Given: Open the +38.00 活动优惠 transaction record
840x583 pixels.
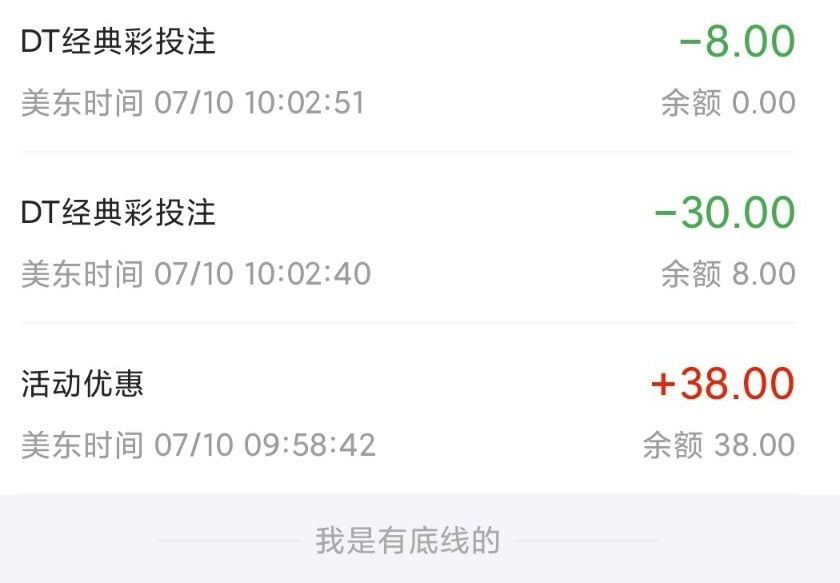Looking at the screenshot, I should pyautogui.click(x=408, y=413).
